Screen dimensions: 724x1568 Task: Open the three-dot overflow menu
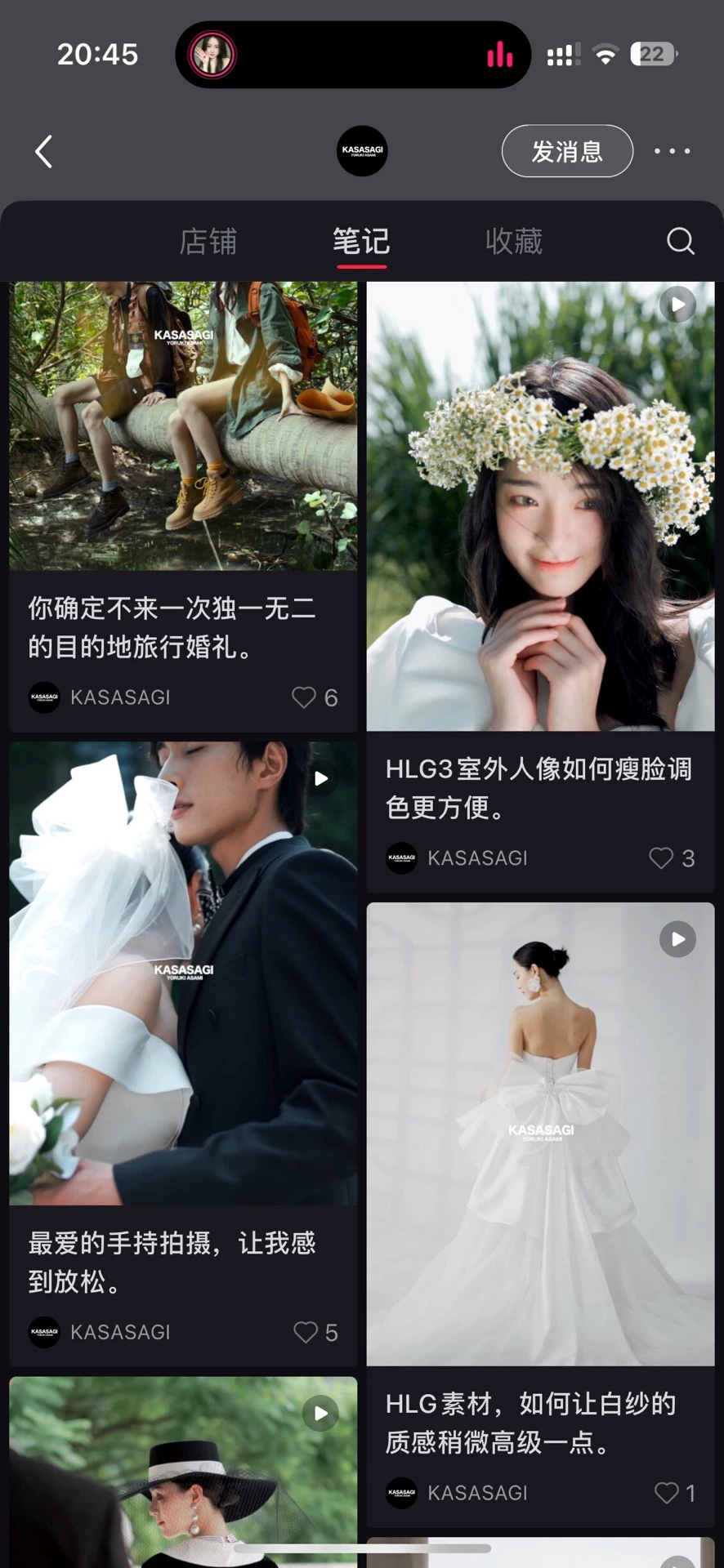672,151
